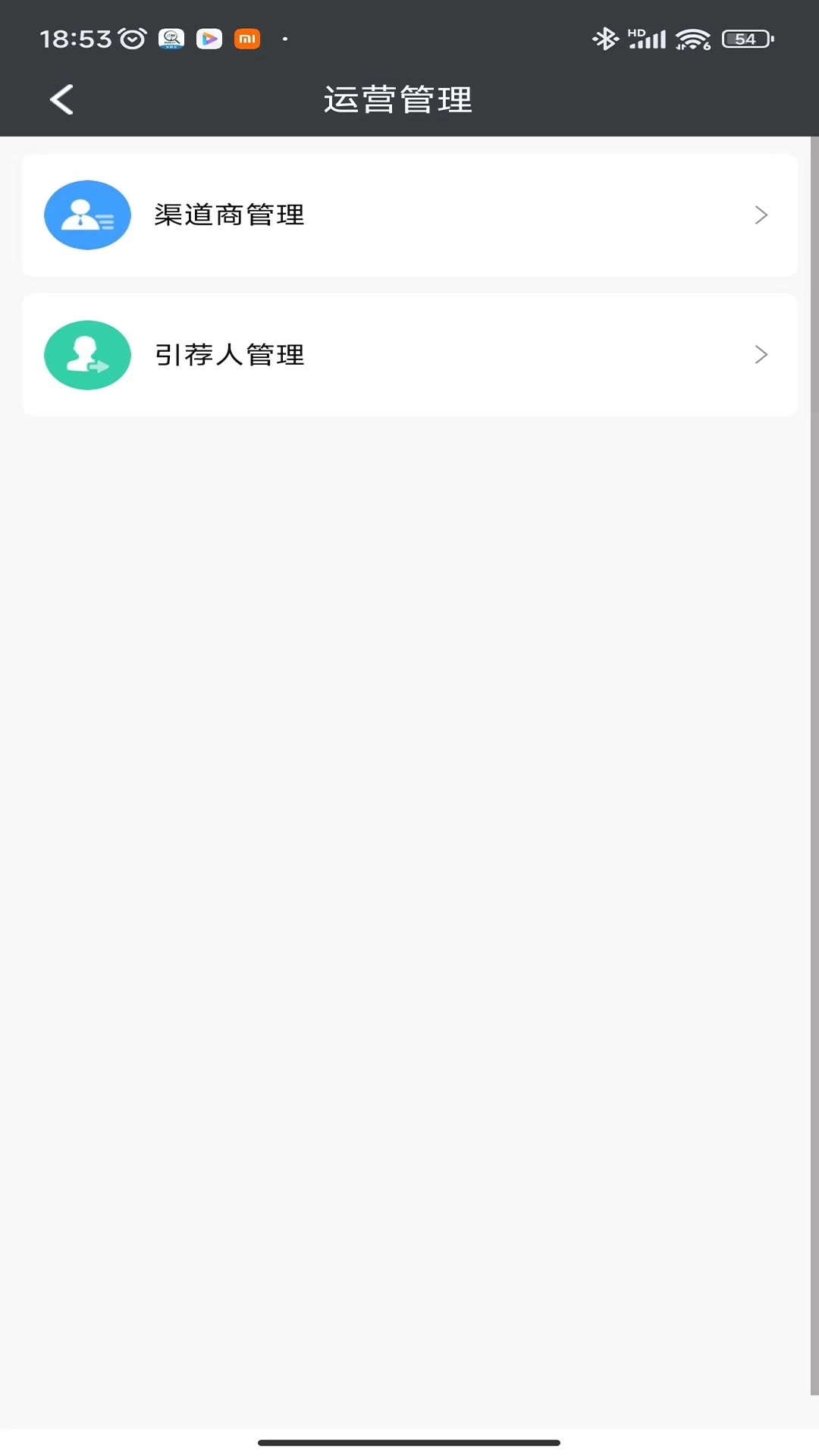This screenshot has width=819, height=1456.
Task: Tap the battery level indicator showing 54
Action: pos(745,36)
